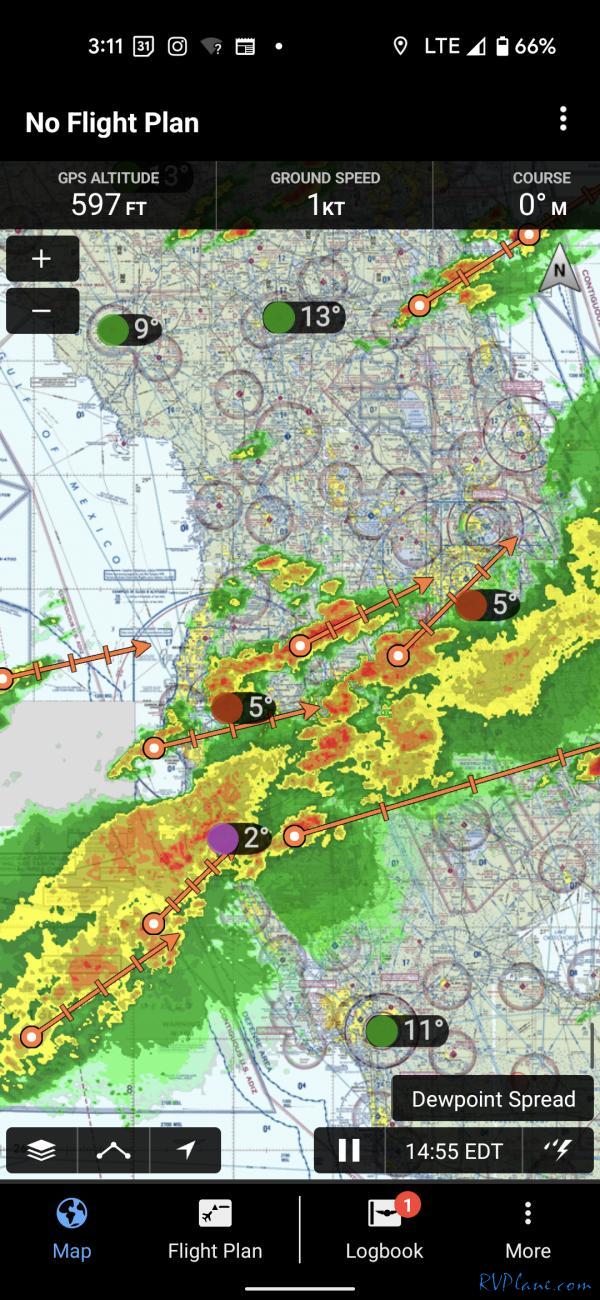Open the Logbook tab
Image resolution: width=600 pixels, height=1300 pixels.
[385, 1230]
